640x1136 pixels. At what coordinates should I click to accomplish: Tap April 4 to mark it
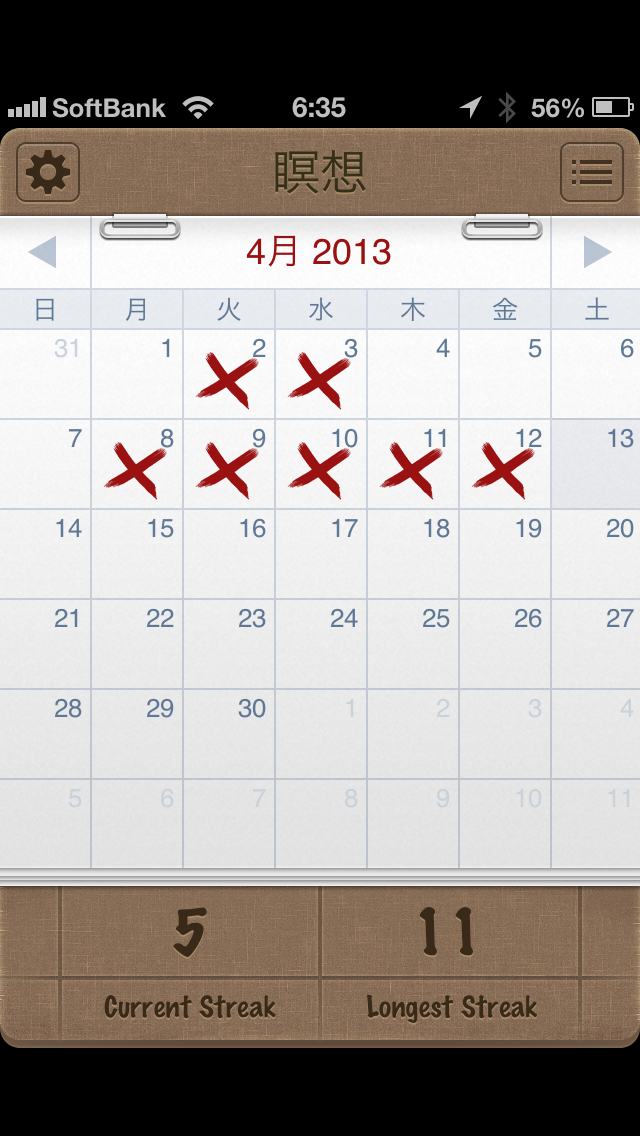[x=413, y=374]
